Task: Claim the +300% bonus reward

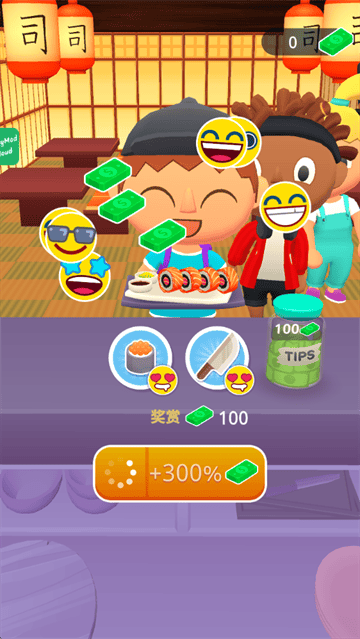Action: click(x=180, y=473)
